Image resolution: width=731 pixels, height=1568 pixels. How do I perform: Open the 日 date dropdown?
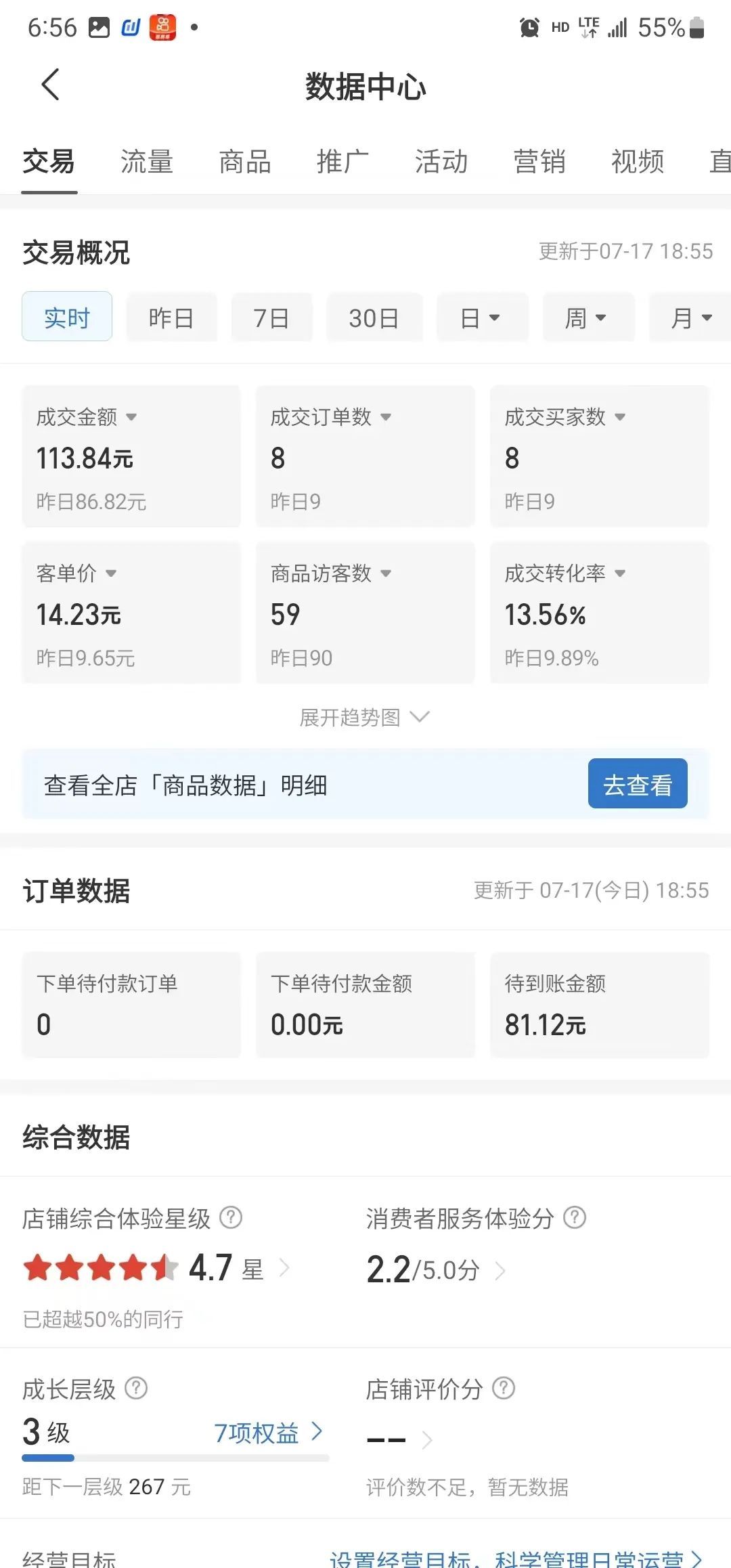(x=482, y=318)
